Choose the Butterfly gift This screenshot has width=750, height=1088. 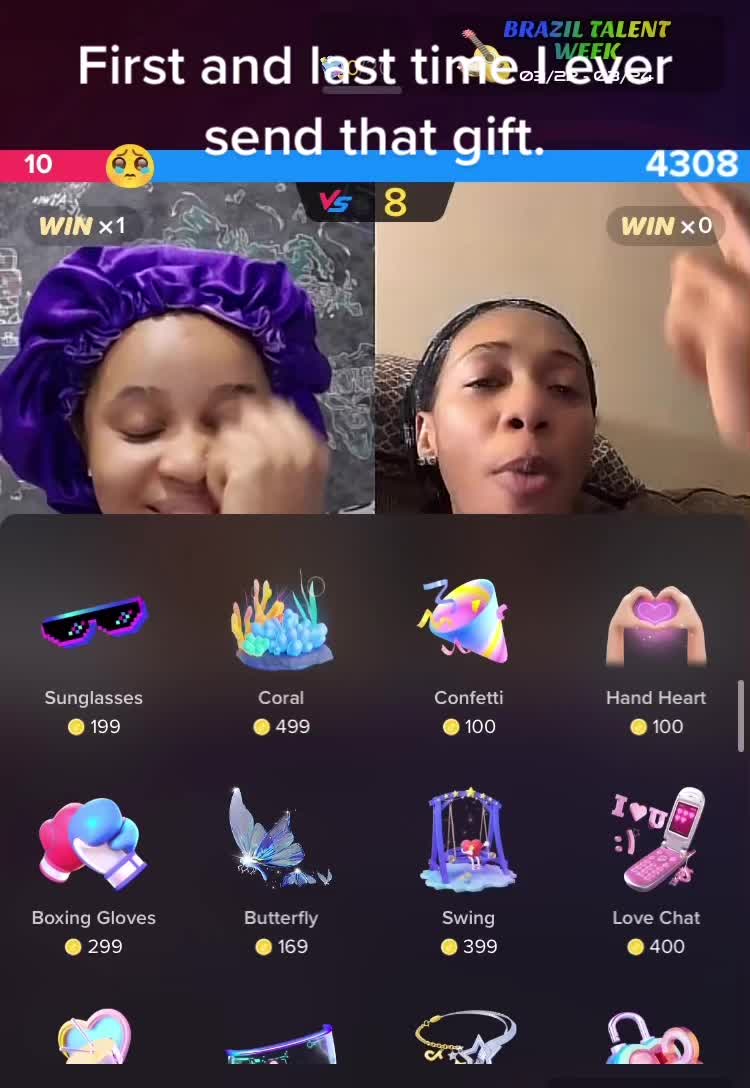[281, 843]
